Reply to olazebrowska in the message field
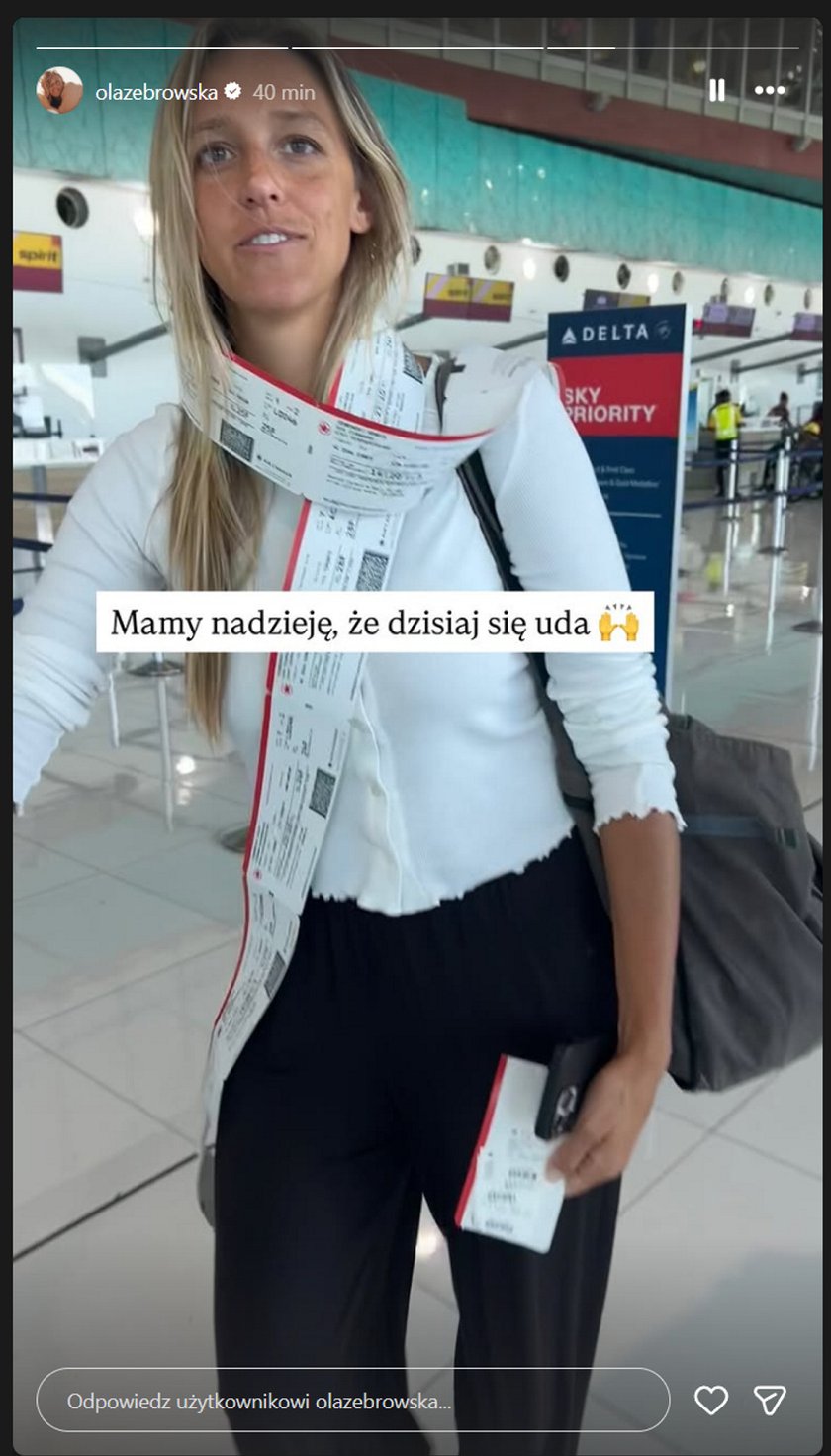The width and height of the screenshot is (831, 1456). point(352,1401)
